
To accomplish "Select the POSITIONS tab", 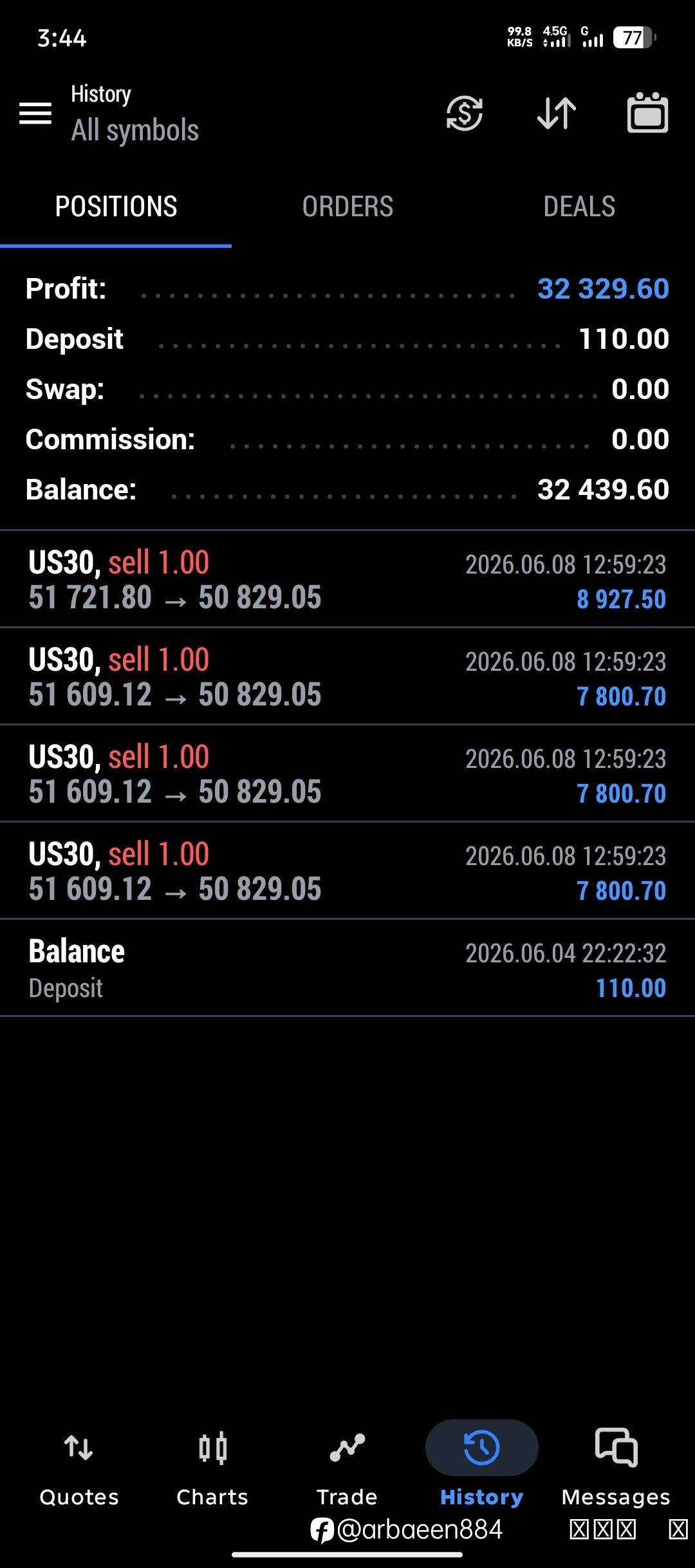I will coord(116,207).
